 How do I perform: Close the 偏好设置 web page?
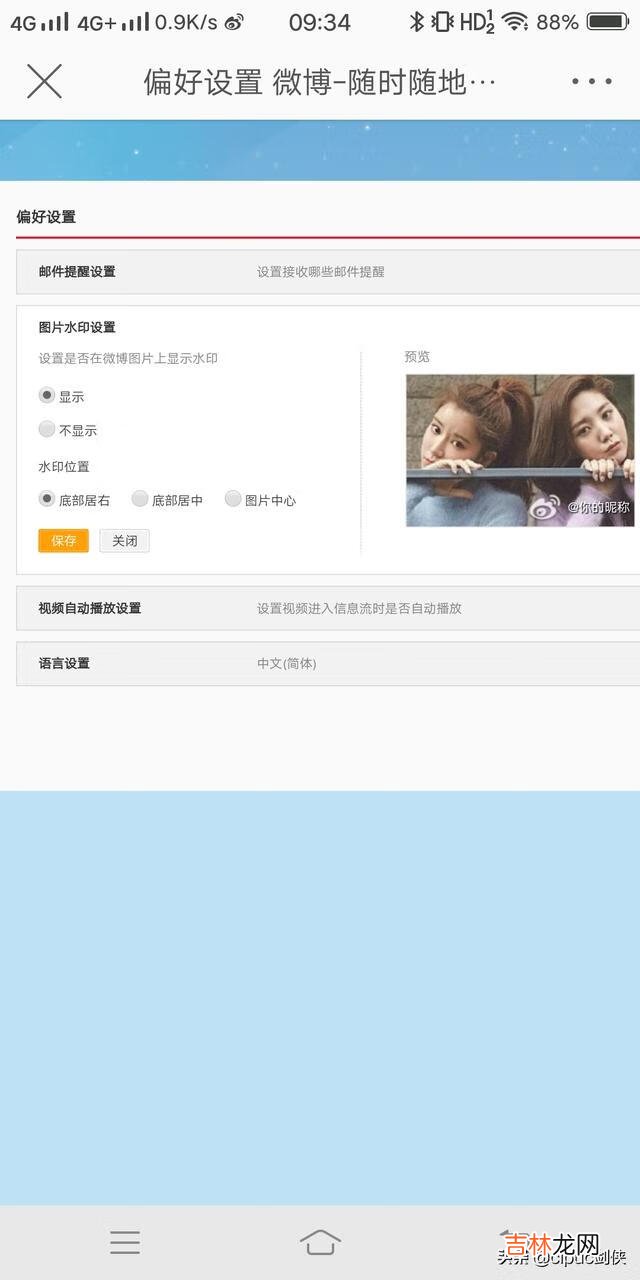44,81
